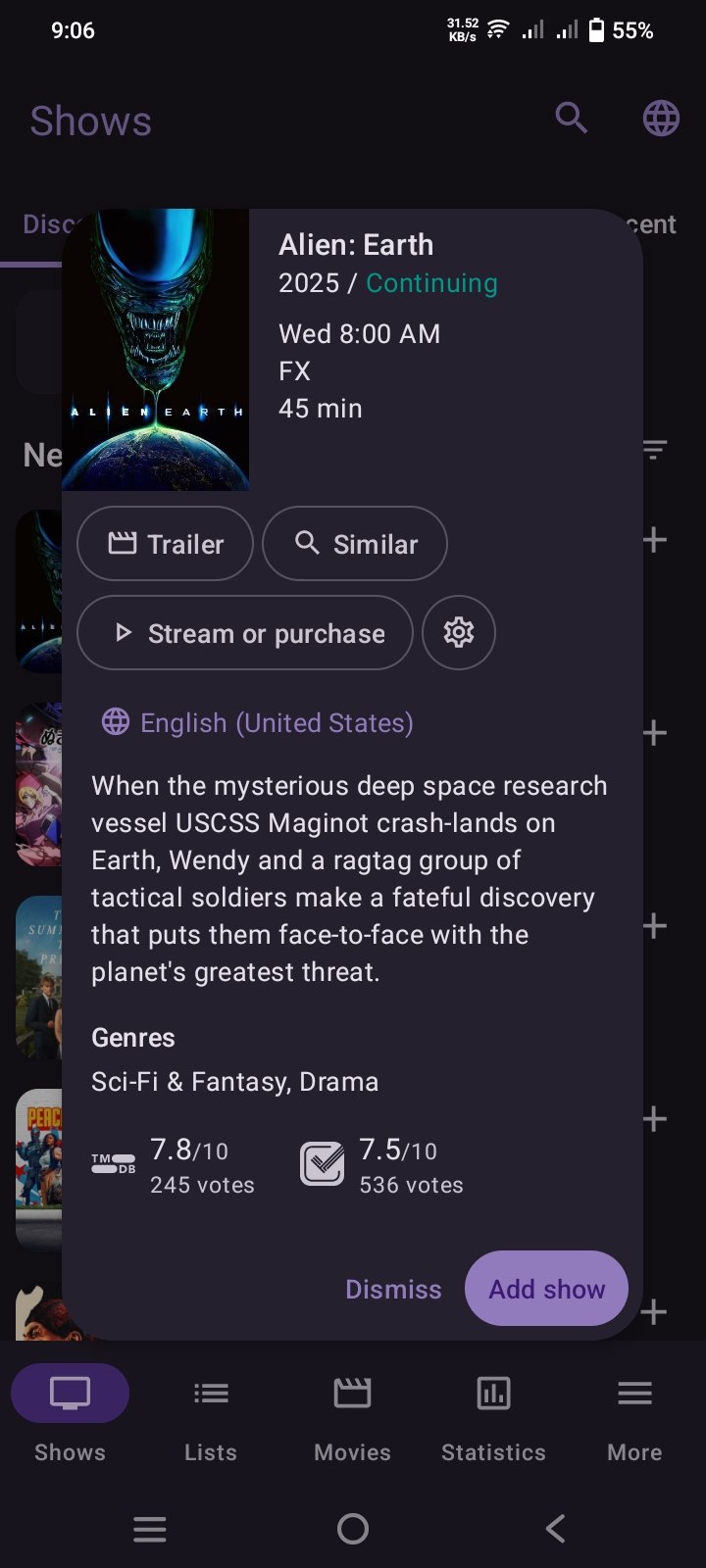
Task: Find shows similar to Alien: Earth
Action: (x=355, y=544)
